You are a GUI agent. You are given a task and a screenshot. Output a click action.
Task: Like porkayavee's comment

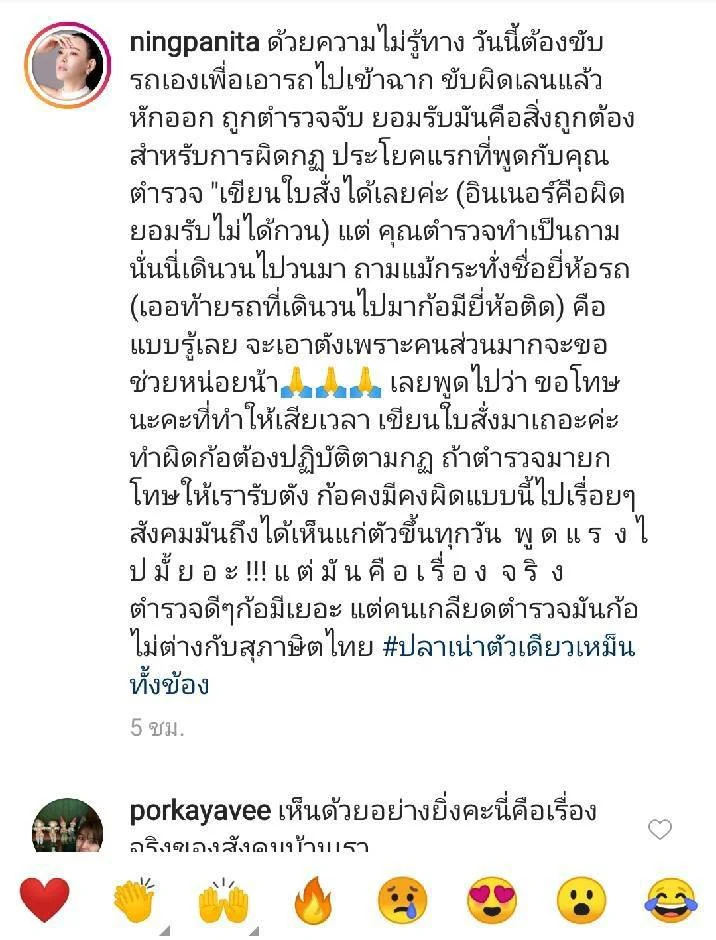coord(659,829)
